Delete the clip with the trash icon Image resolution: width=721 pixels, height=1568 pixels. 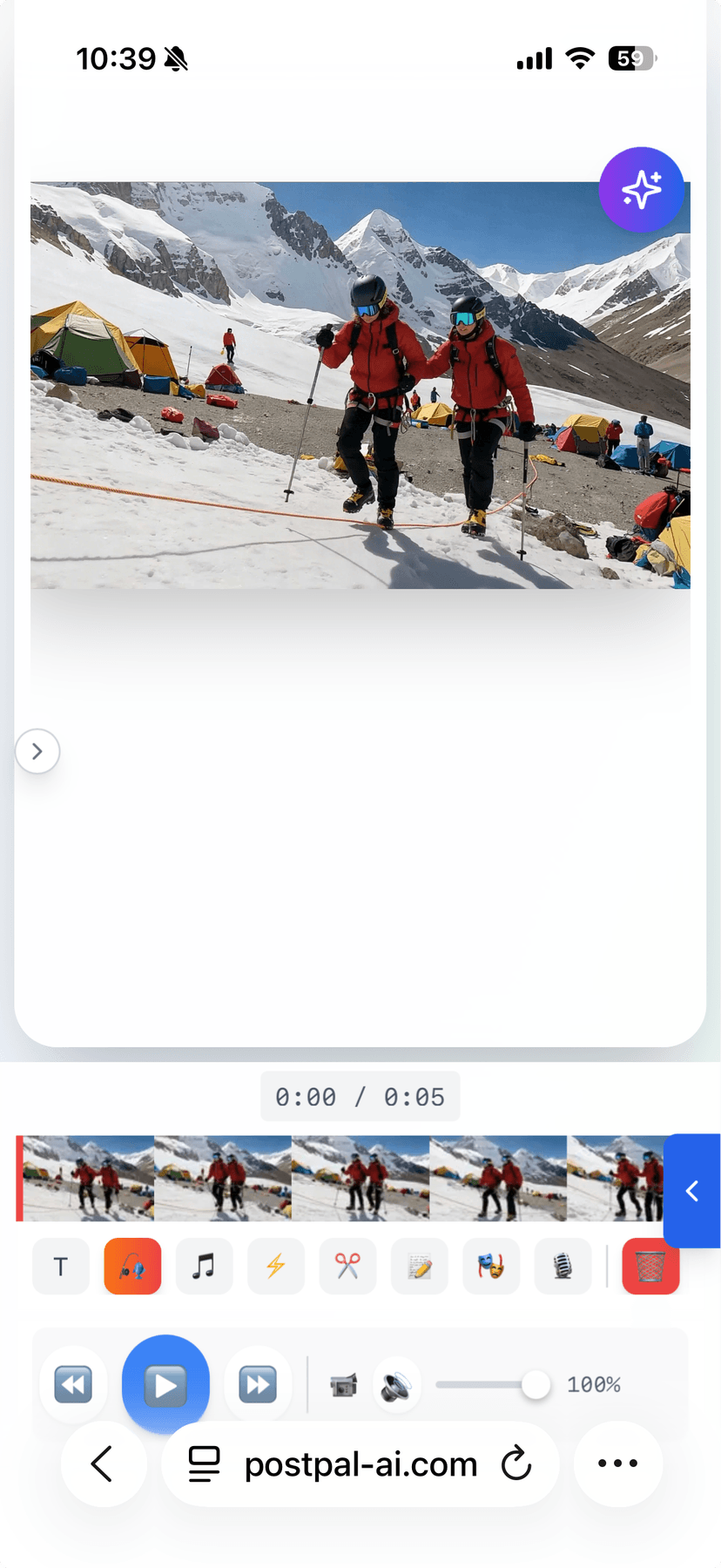(650, 1267)
